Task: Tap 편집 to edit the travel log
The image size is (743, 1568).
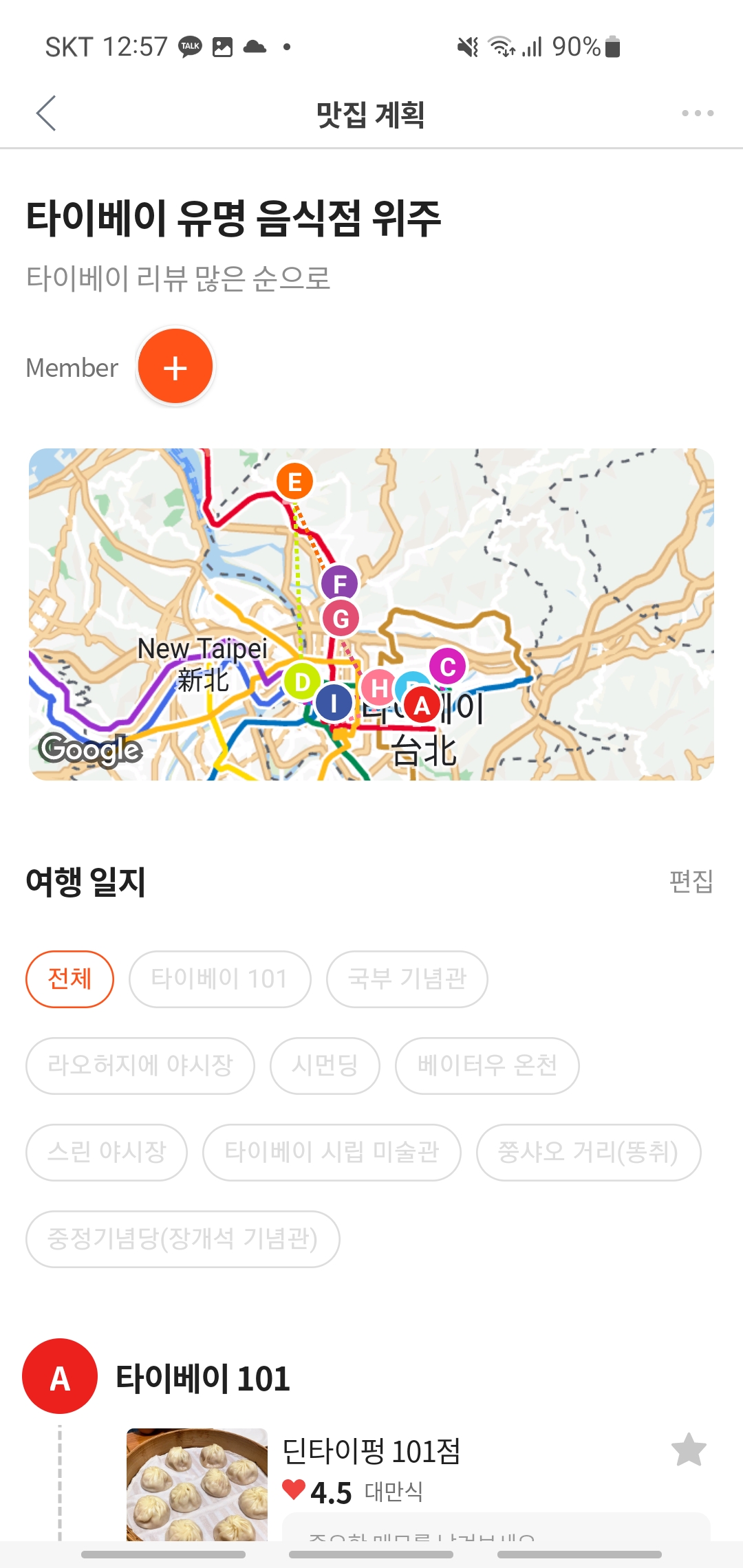Action: point(691,881)
